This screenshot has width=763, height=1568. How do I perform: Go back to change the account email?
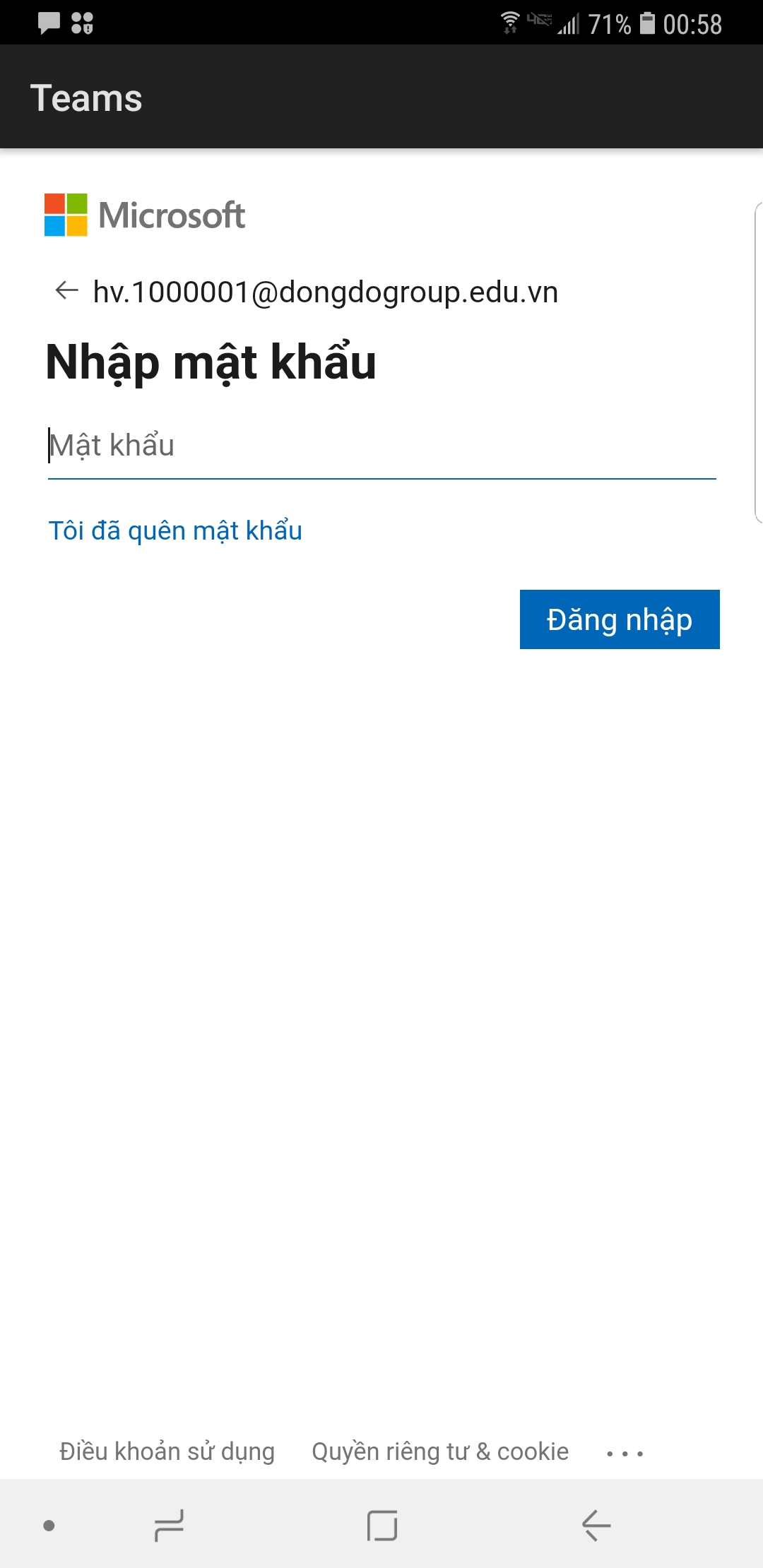(x=66, y=290)
